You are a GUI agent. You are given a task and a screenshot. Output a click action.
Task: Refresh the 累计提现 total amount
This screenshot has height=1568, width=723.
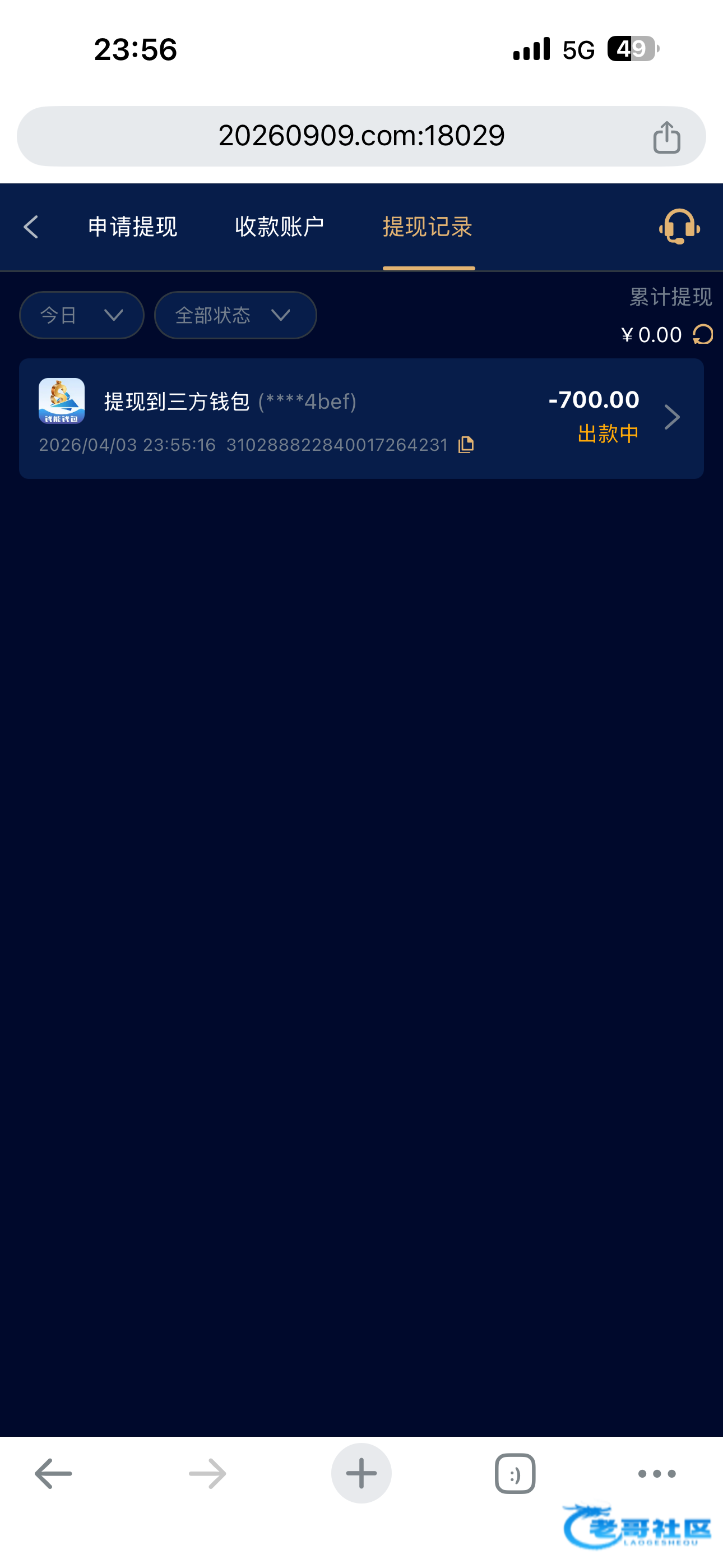coord(703,335)
